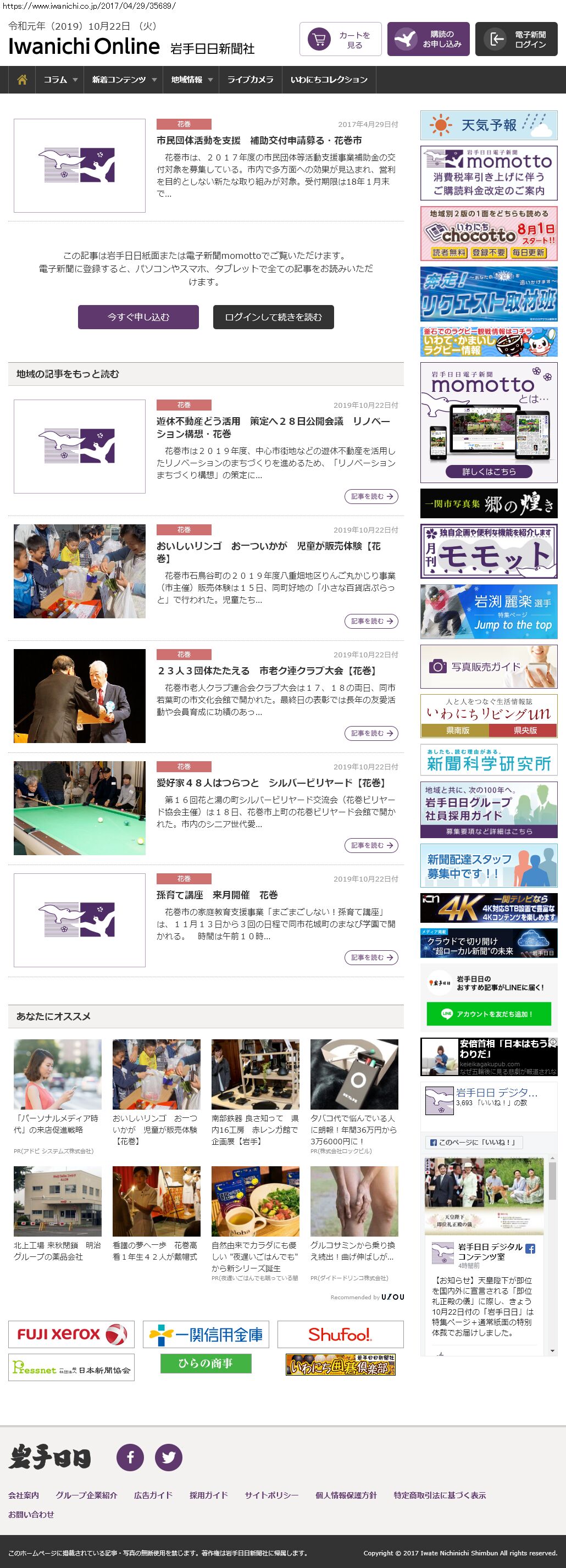The width and height of the screenshot is (566, 1568).
Task: Expand the コラム menu
Action: [60, 80]
